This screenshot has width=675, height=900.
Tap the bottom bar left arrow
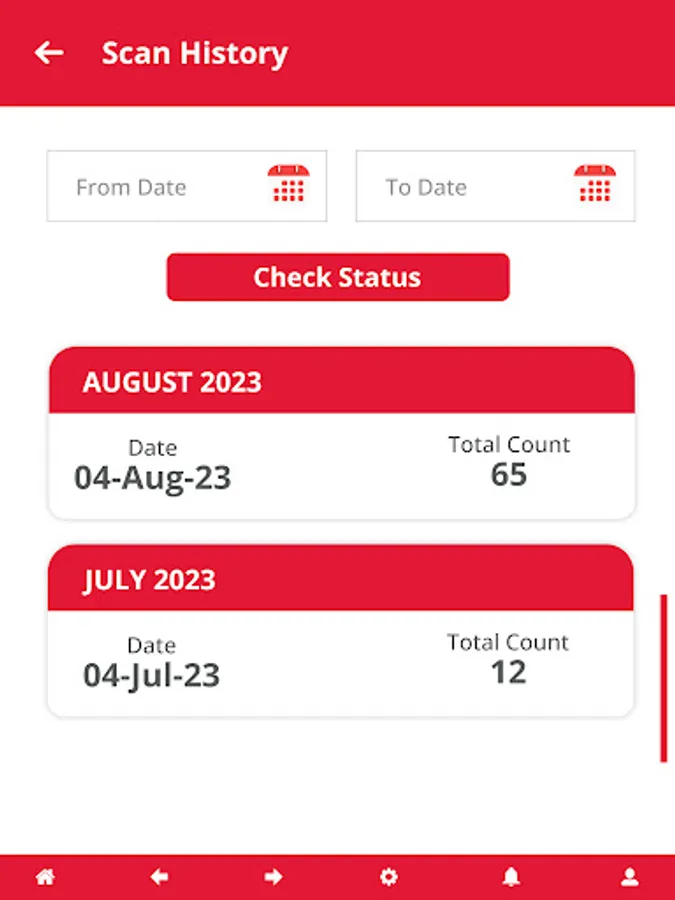pos(159,877)
